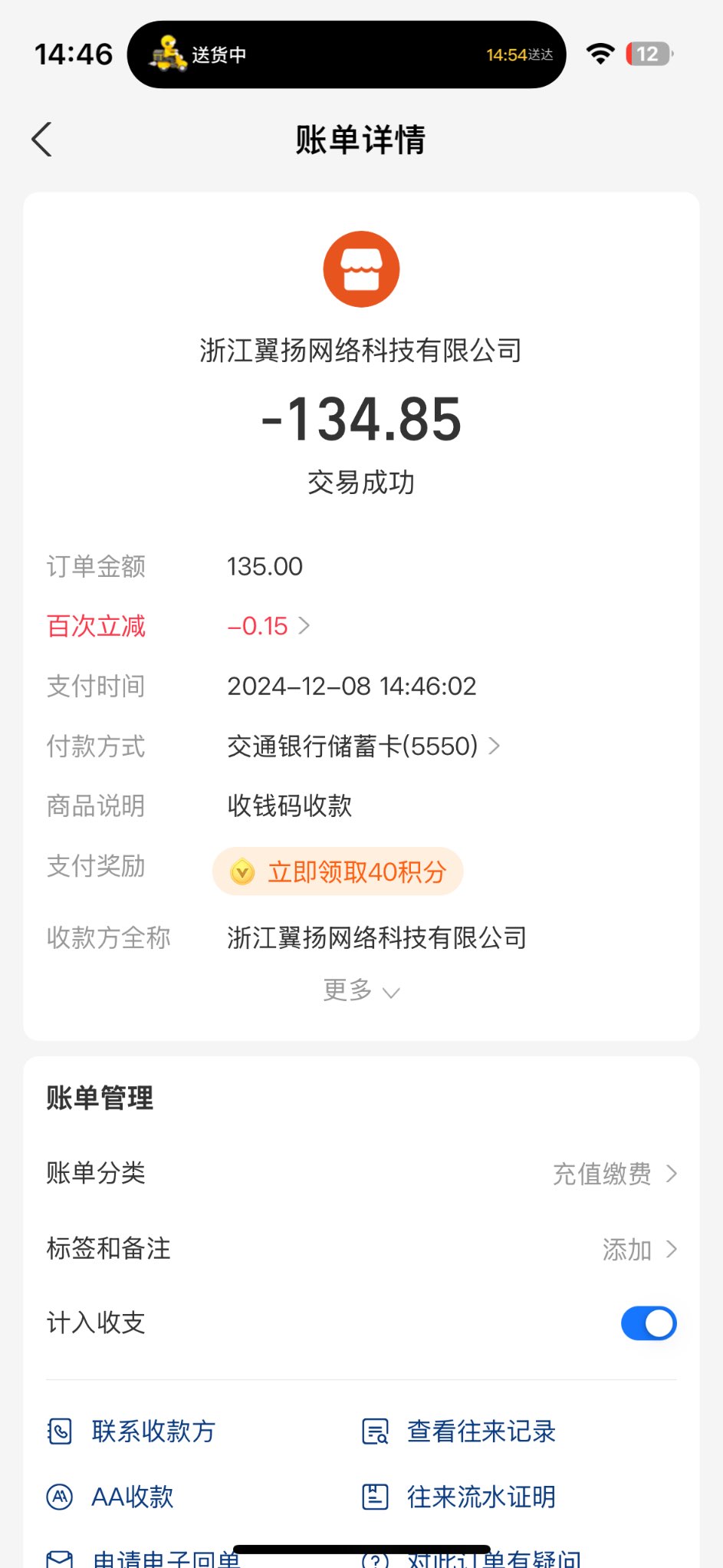This screenshot has width=723, height=1568.
Task: Add a 标签和备注 note
Action: 639,1250
